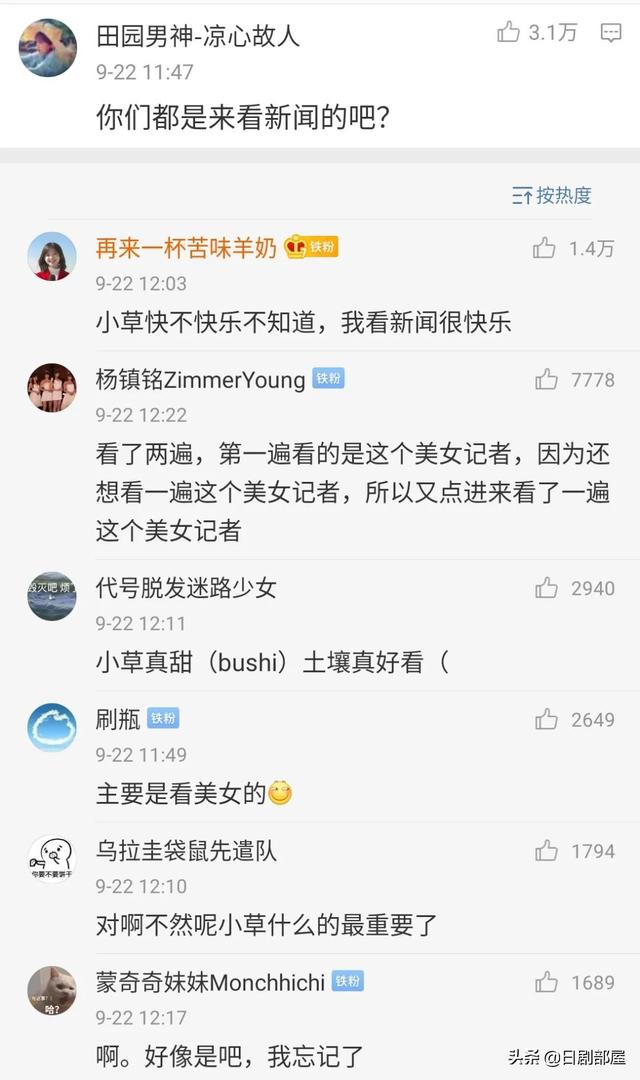Open the 按热度 sort option
Image resolution: width=640 pixels, height=1080 pixels.
[x=552, y=195]
